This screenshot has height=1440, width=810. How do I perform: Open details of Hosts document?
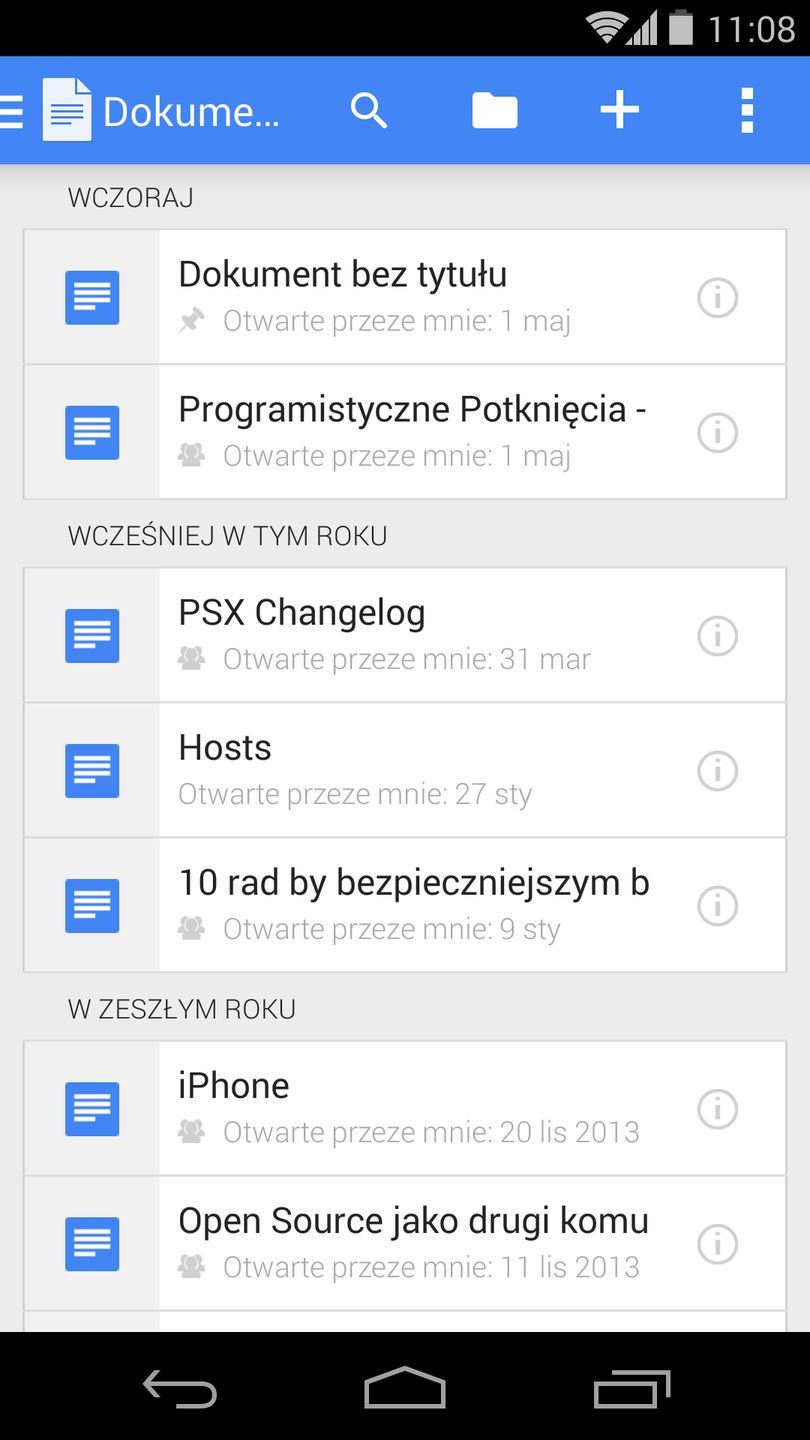(x=717, y=770)
